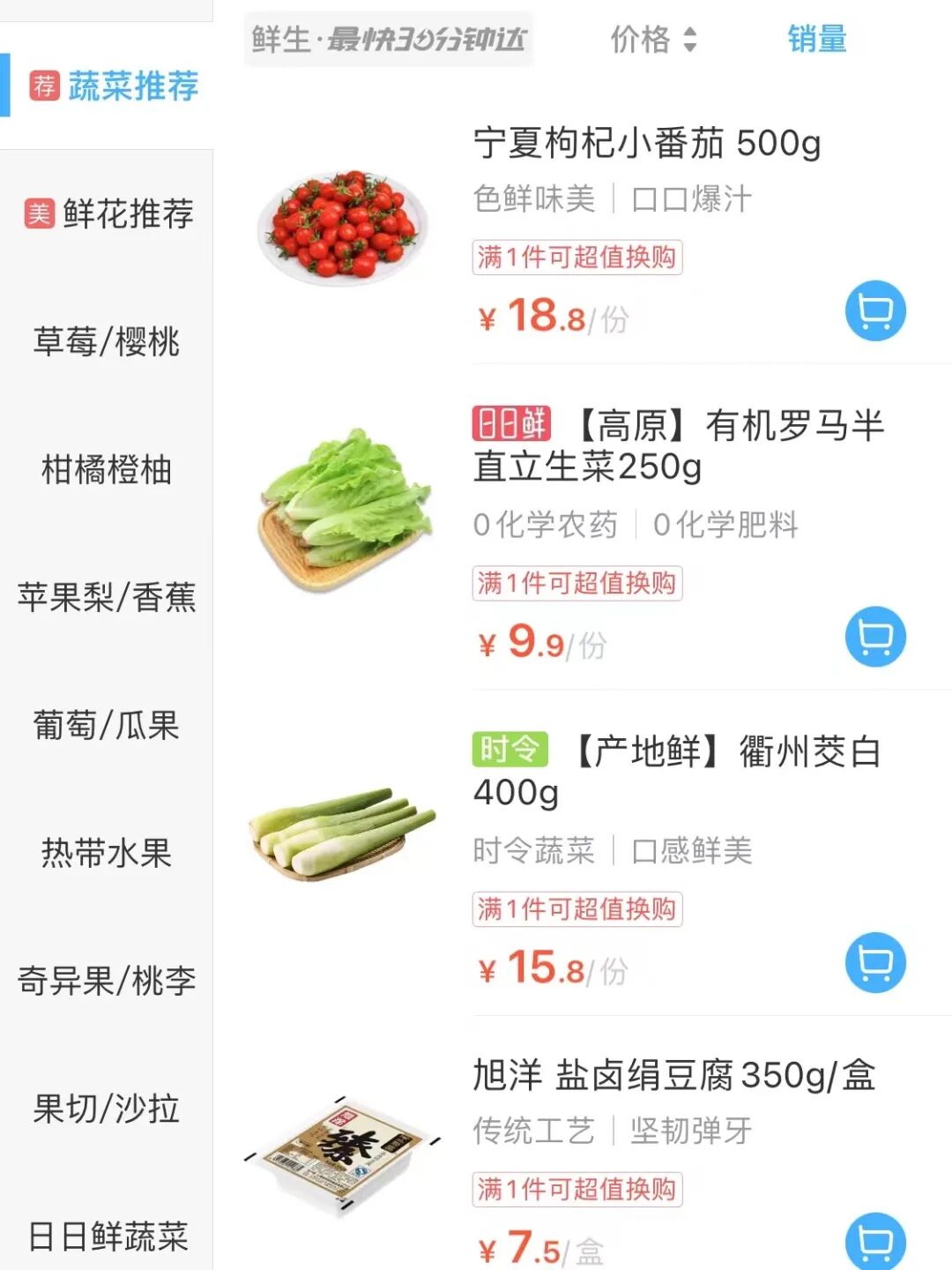Add 衢州茭白 400g to cart

tap(875, 962)
